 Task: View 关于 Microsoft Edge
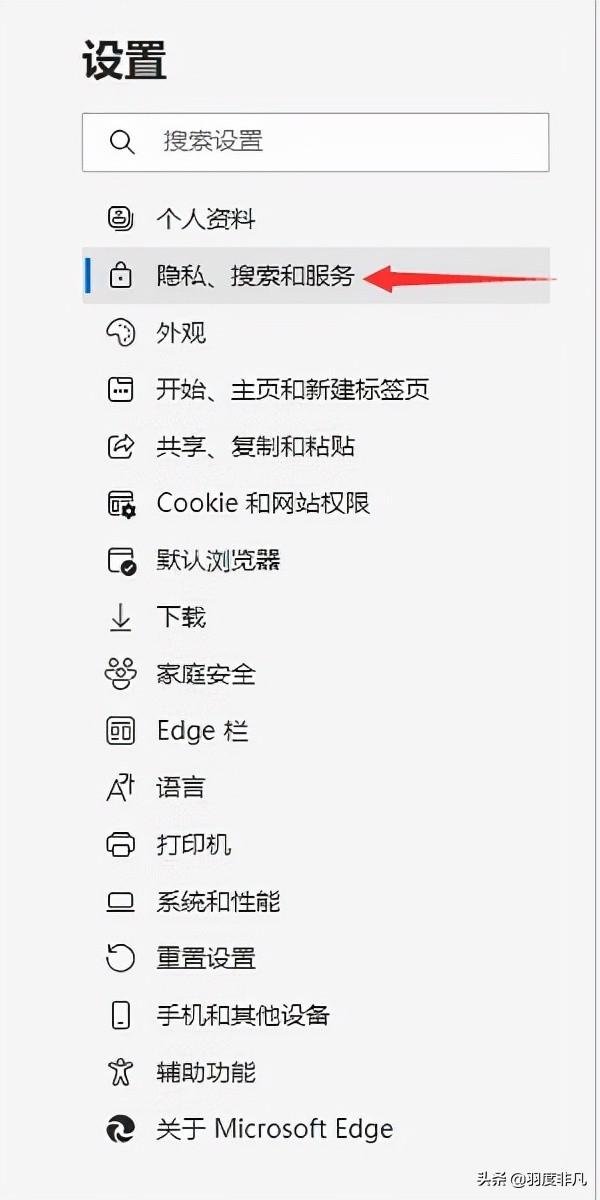tap(274, 1130)
